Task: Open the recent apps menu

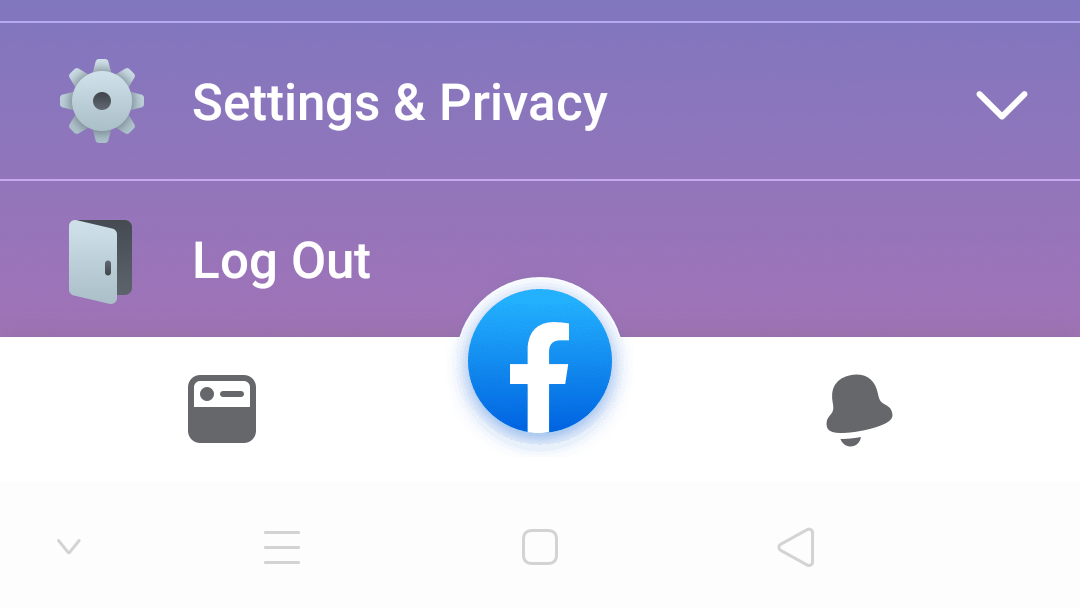Action: (282, 547)
